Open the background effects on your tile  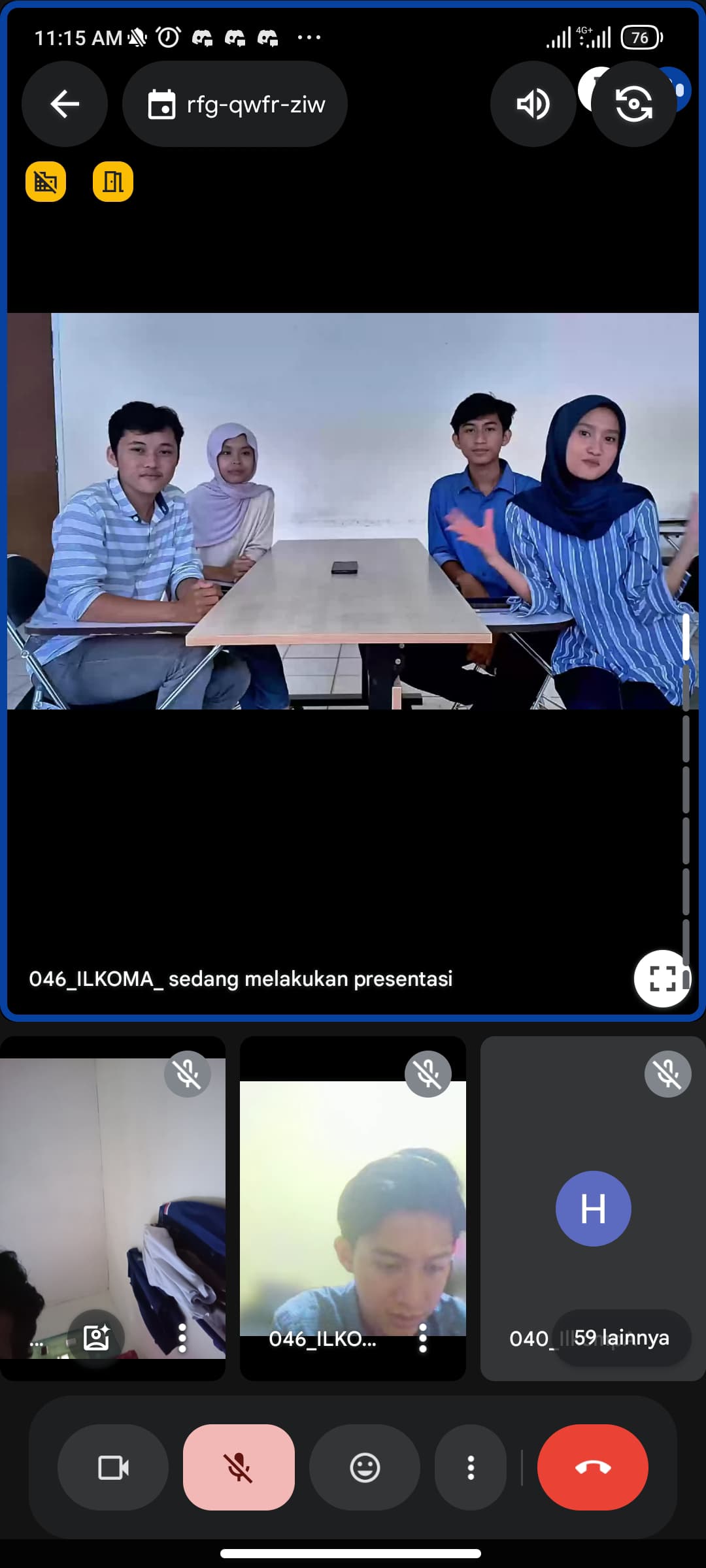[96, 1338]
